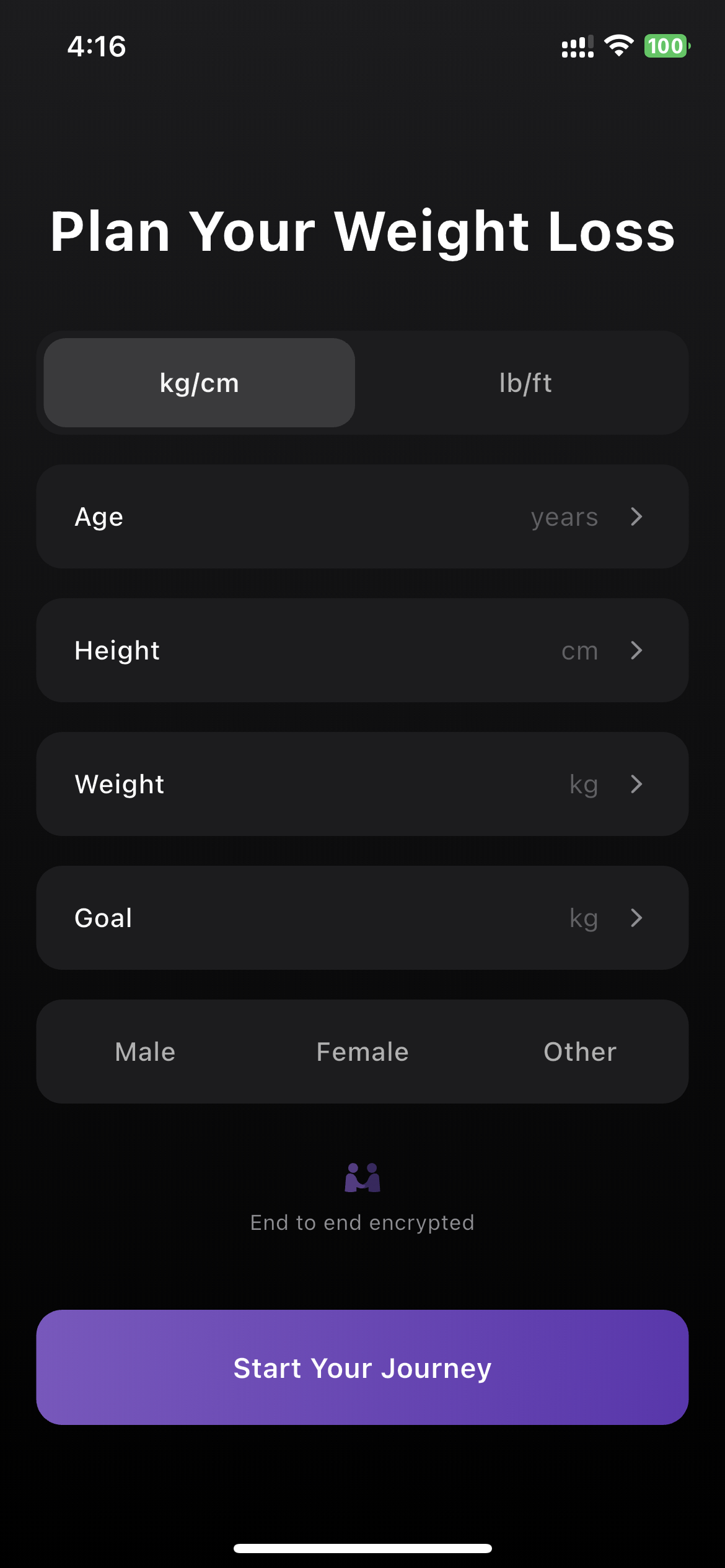This screenshot has height=1568, width=725.
Task: Open the Age picker chevron
Action: coord(637,516)
